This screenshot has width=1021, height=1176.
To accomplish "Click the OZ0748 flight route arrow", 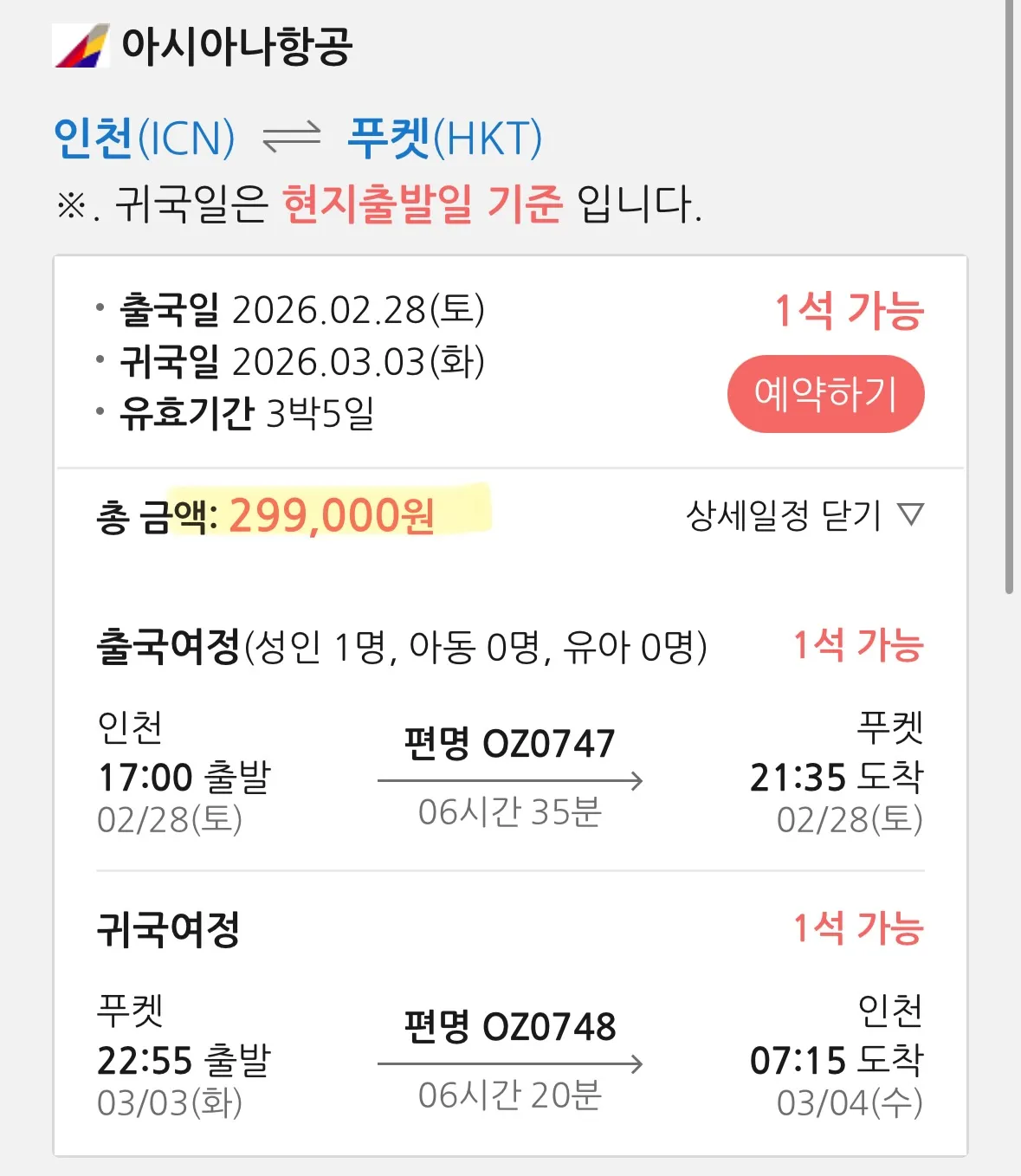I will (x=511, y=1065).
